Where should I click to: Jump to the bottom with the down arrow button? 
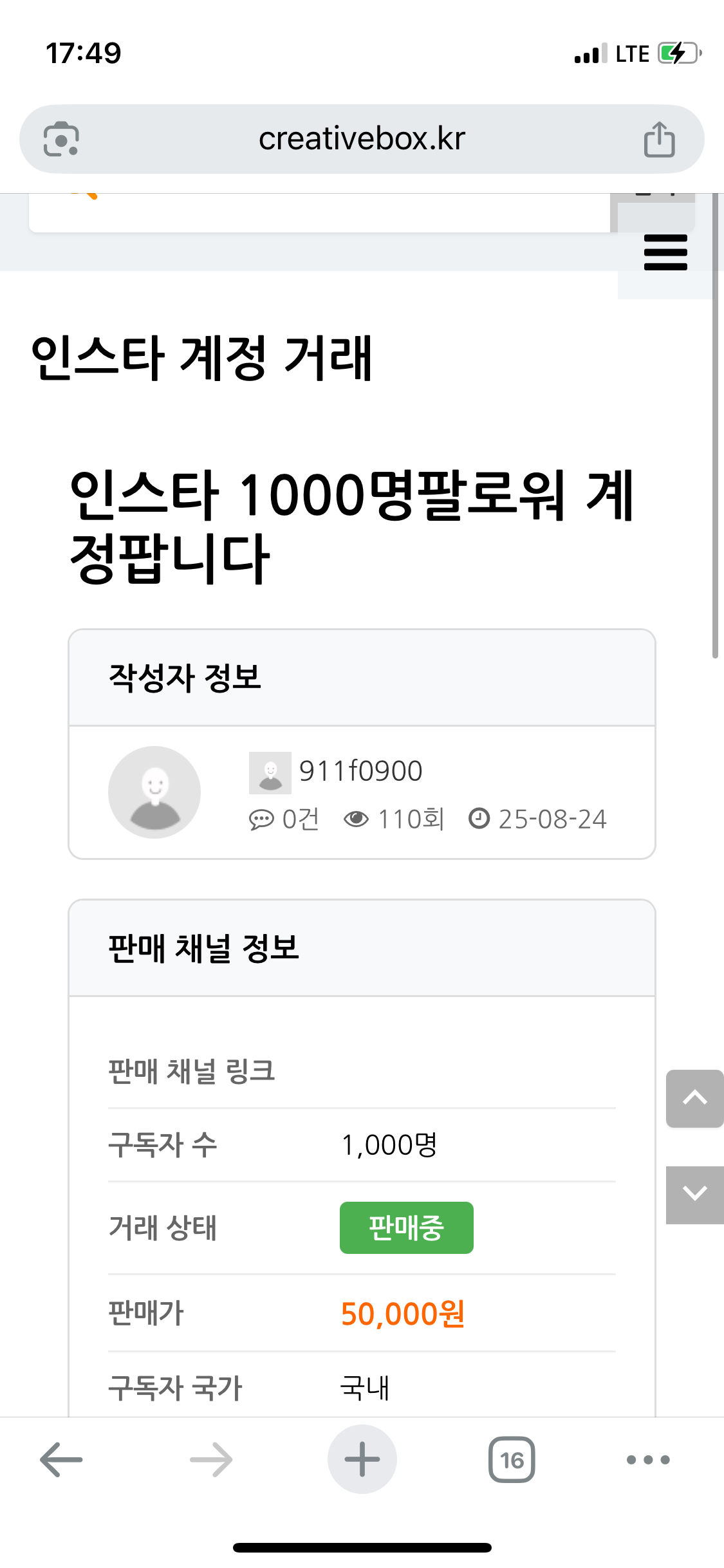(x=694, y=1194)
